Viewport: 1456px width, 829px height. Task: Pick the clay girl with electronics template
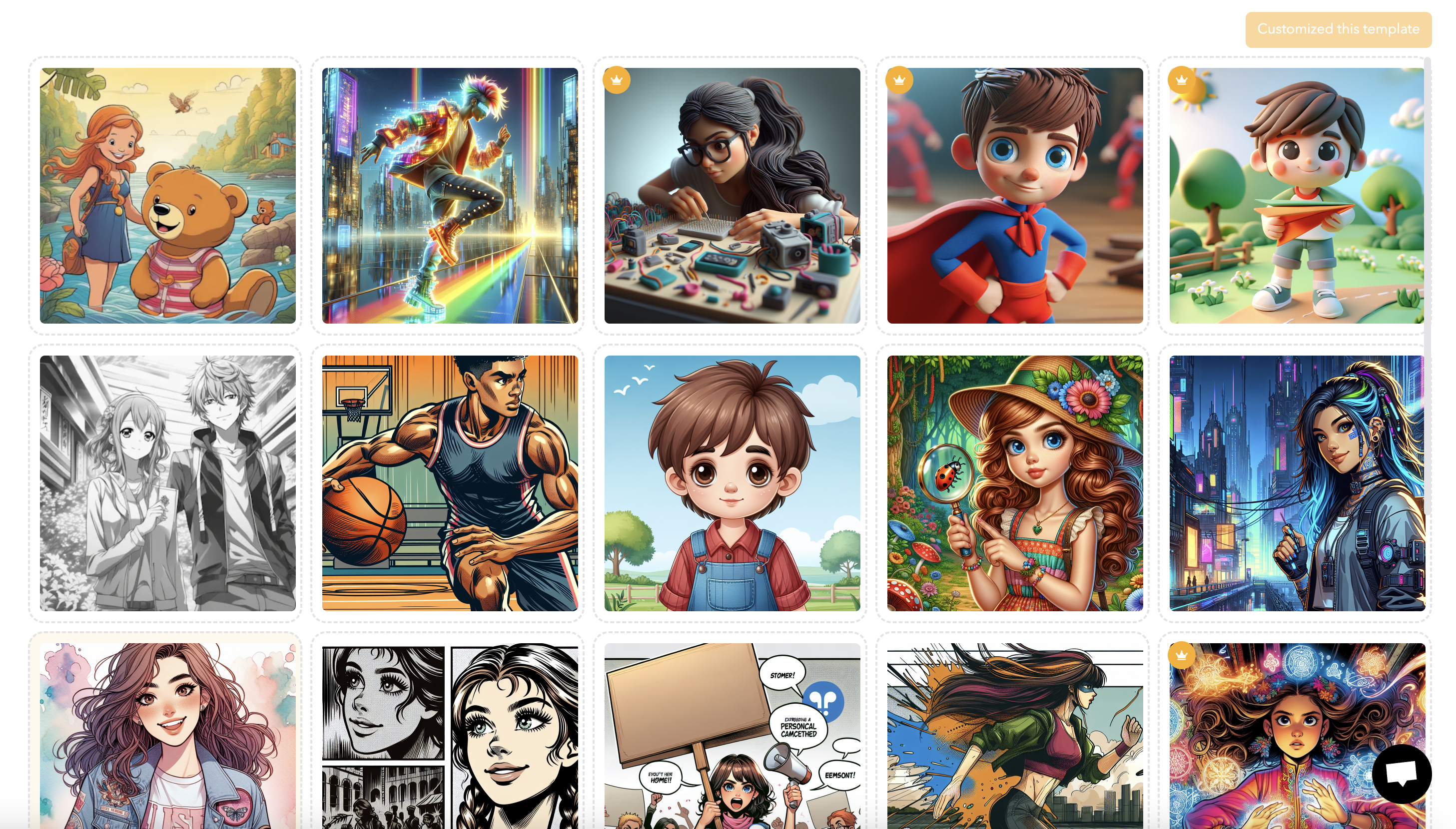[x=732, y=195]
